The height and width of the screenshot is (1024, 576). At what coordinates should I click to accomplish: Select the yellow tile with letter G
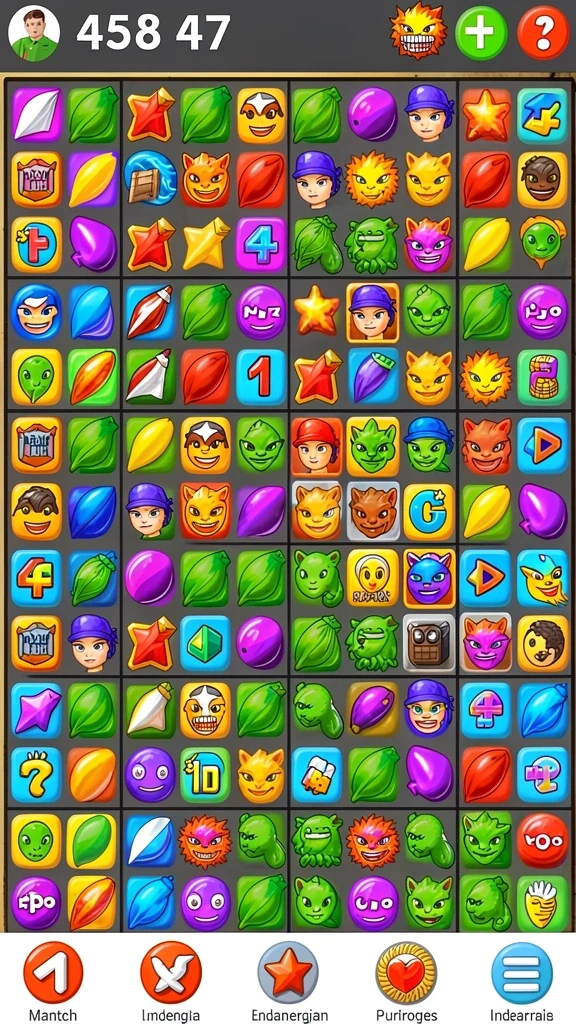pyautogui.click(x=428, y=511)
